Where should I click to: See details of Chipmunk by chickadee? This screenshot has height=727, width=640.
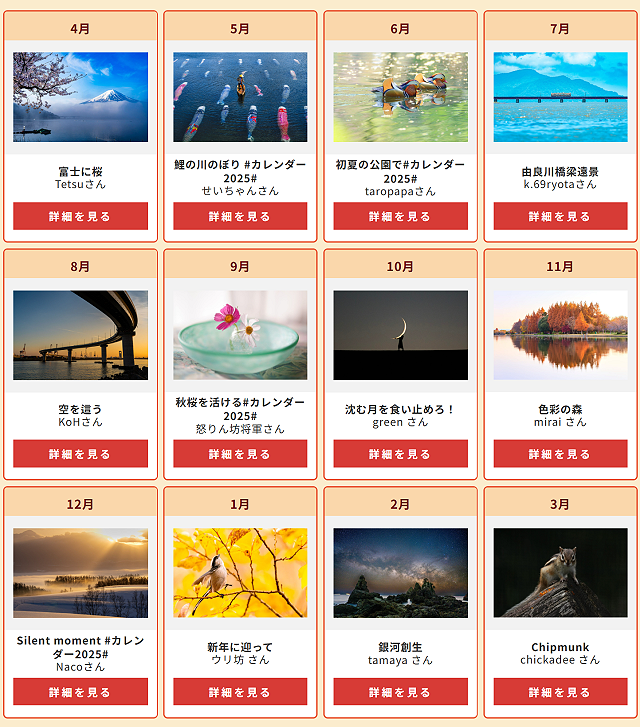(560, 692)
